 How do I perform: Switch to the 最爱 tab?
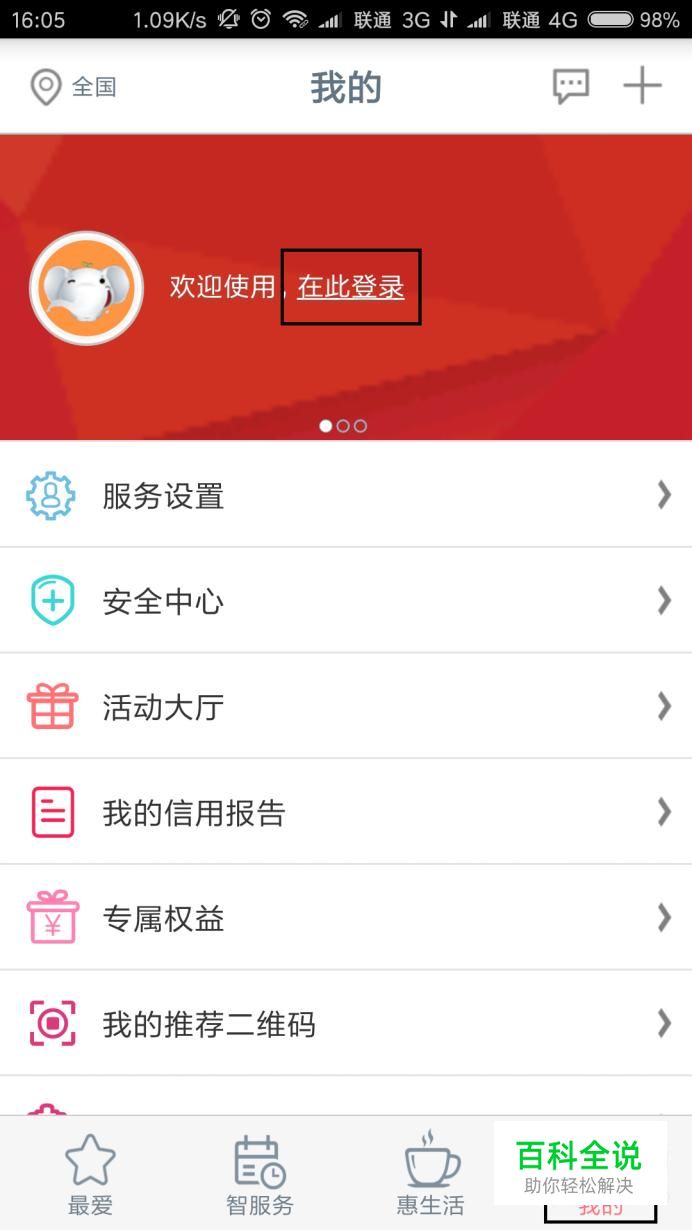[90, 1175]
